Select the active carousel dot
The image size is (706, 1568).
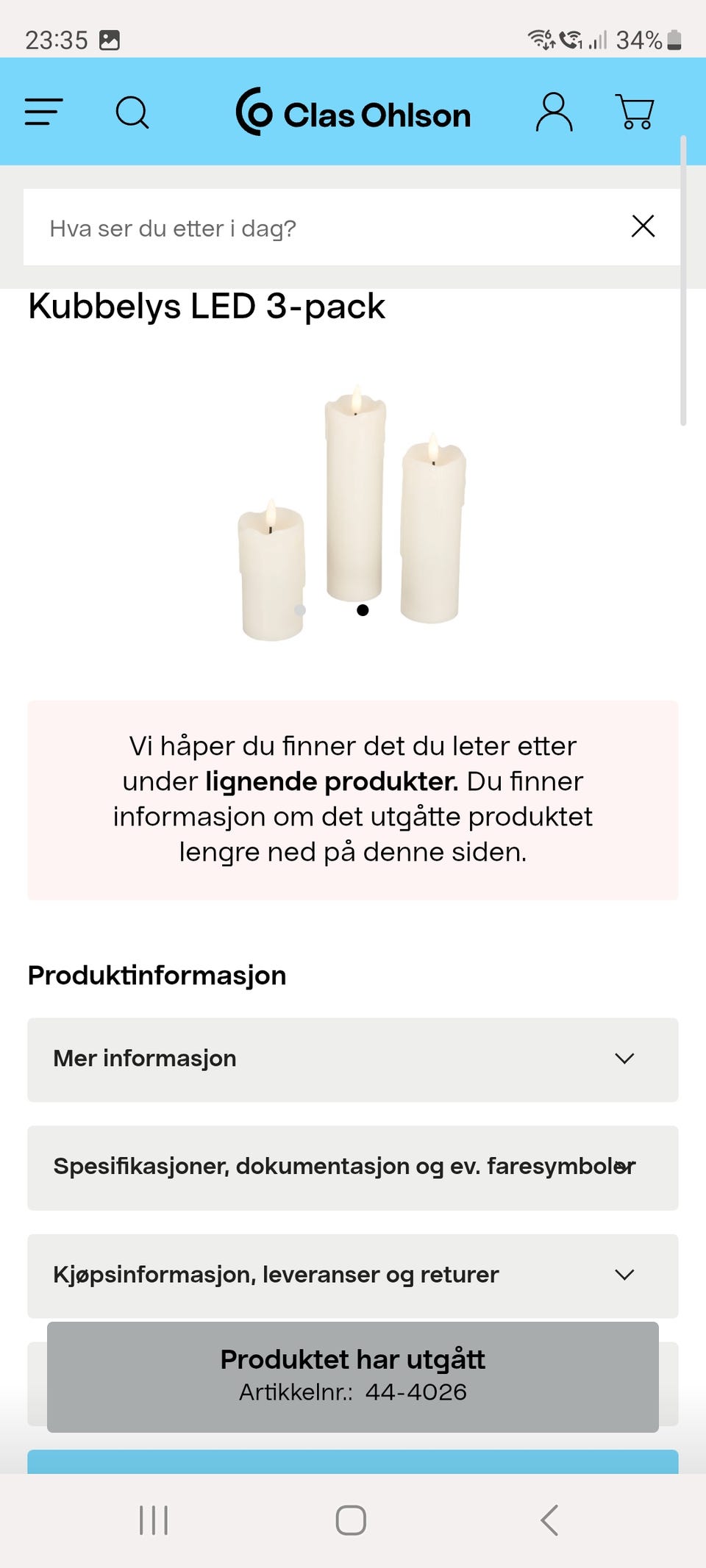click(x=362, y=610)
